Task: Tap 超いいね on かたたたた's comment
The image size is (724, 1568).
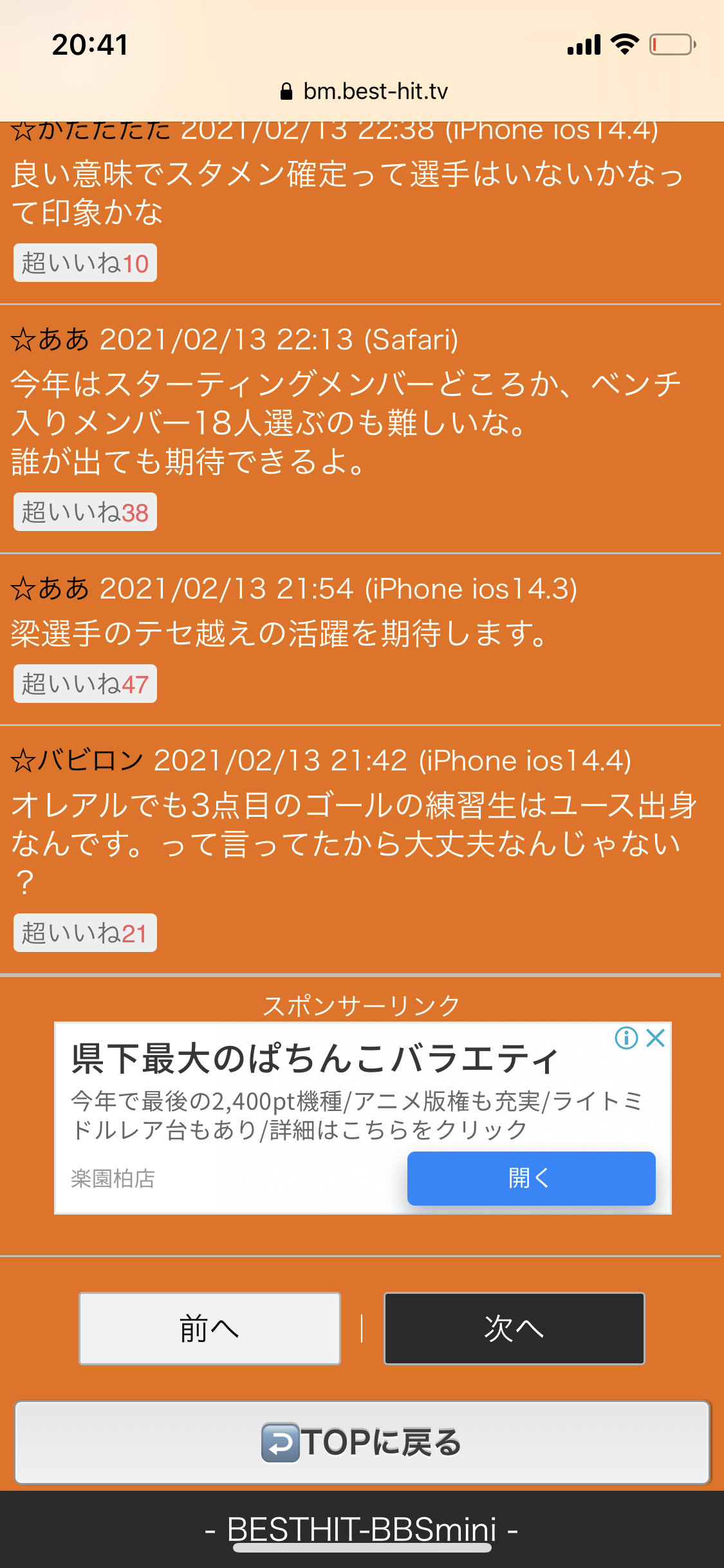Action: pyautogui.click(x=85, y=263)
